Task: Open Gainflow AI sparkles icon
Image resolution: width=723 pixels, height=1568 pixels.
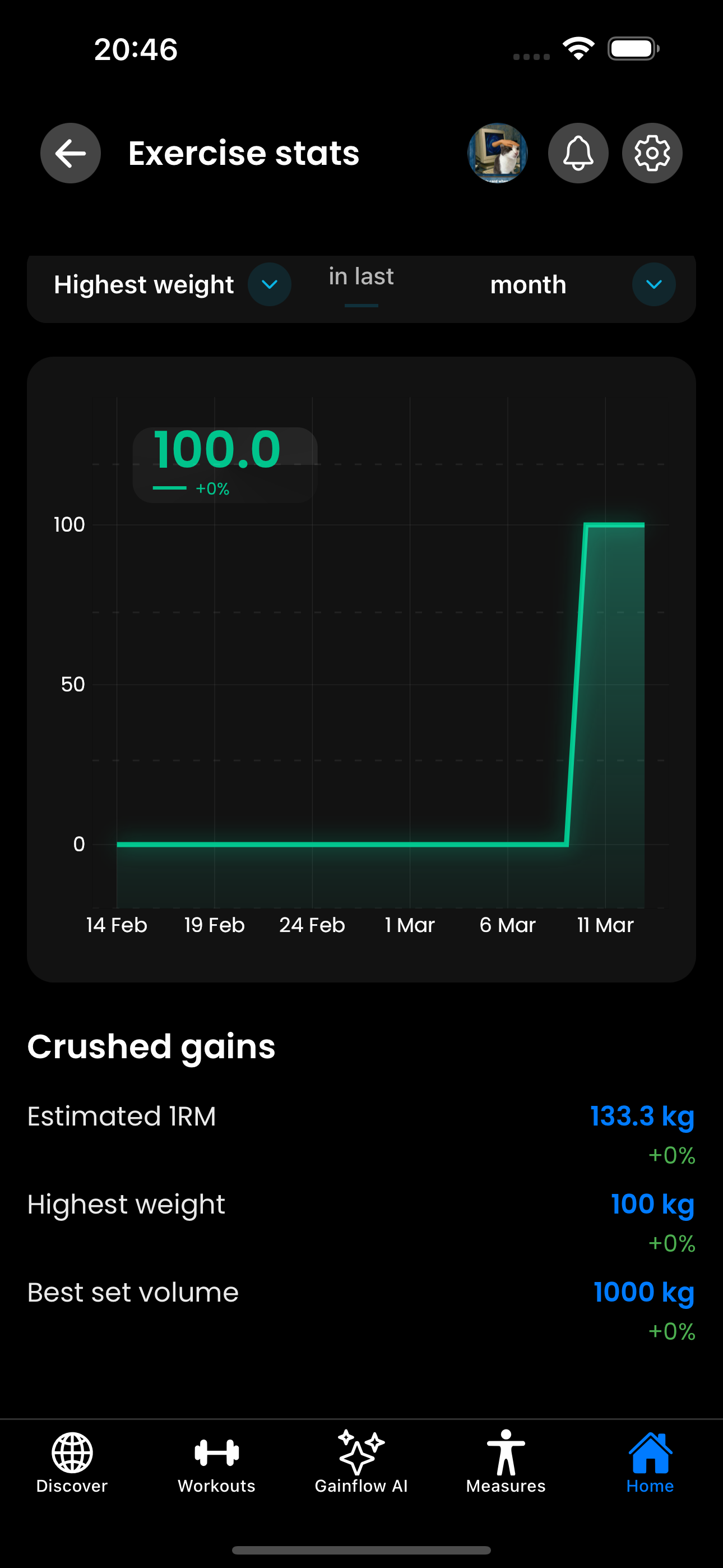Action: [x=361, y=1449]
